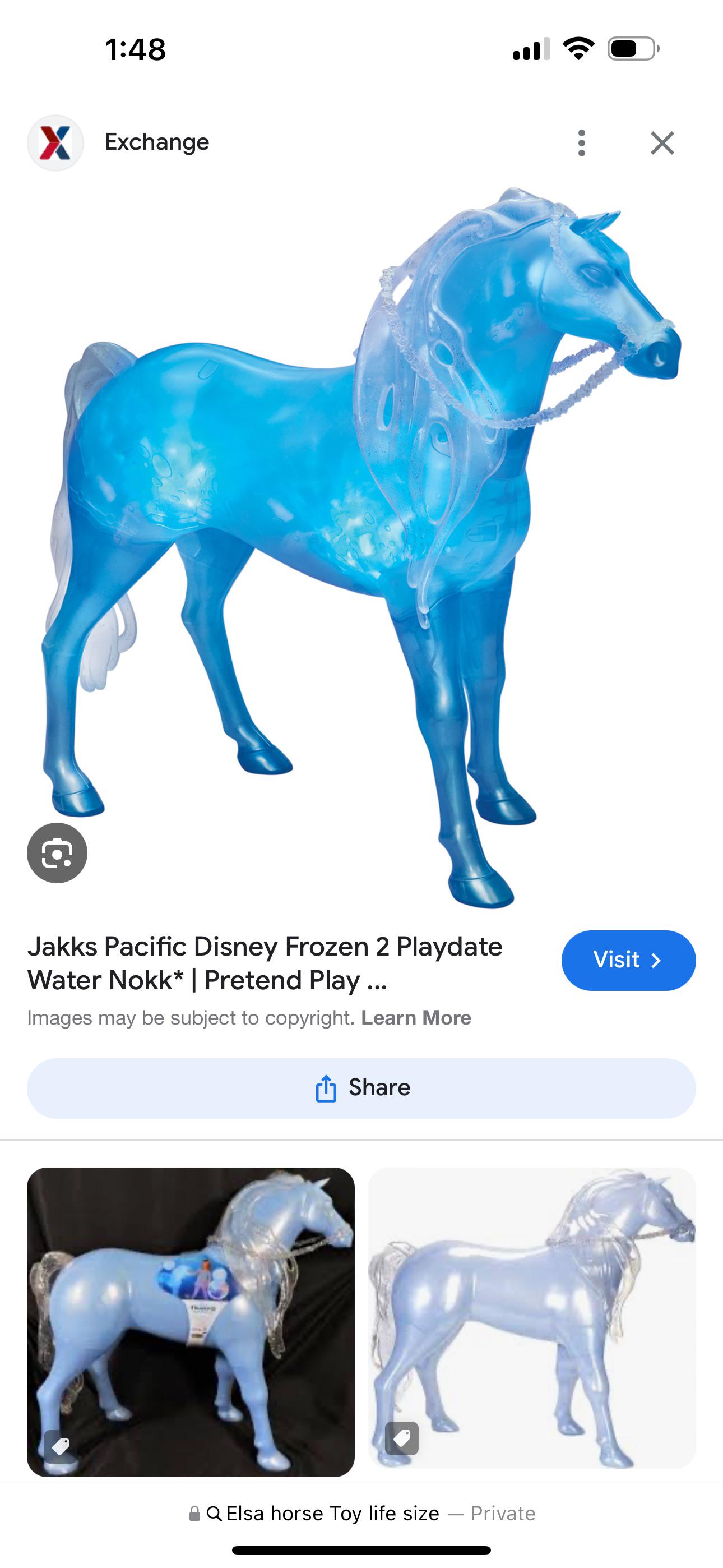Open the three-dot options menu
This screenshot has height=1568, width=723.
coord(581,143)
